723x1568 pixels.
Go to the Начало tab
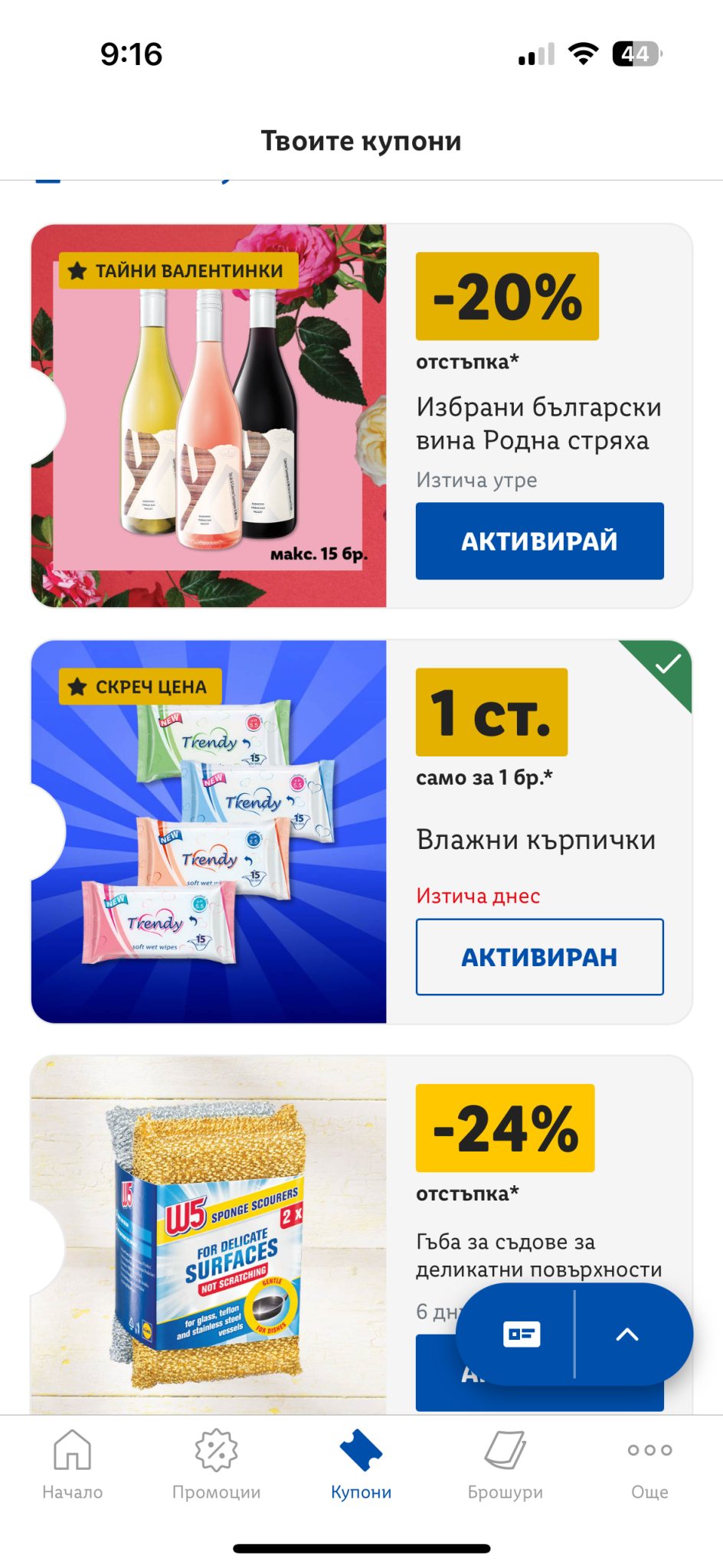tap(72, 1464)
